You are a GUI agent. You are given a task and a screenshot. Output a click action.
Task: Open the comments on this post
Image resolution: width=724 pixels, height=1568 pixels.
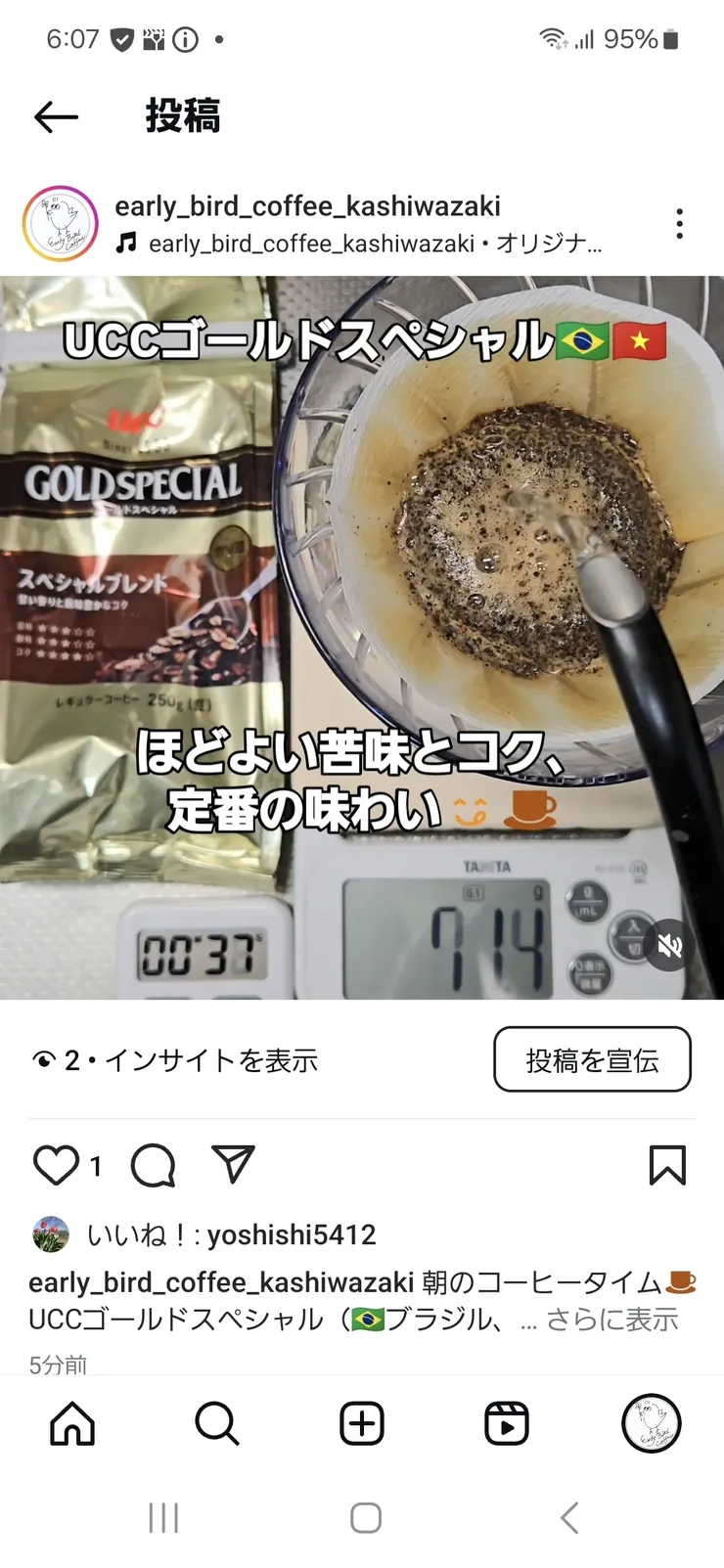click(154, 1165)
